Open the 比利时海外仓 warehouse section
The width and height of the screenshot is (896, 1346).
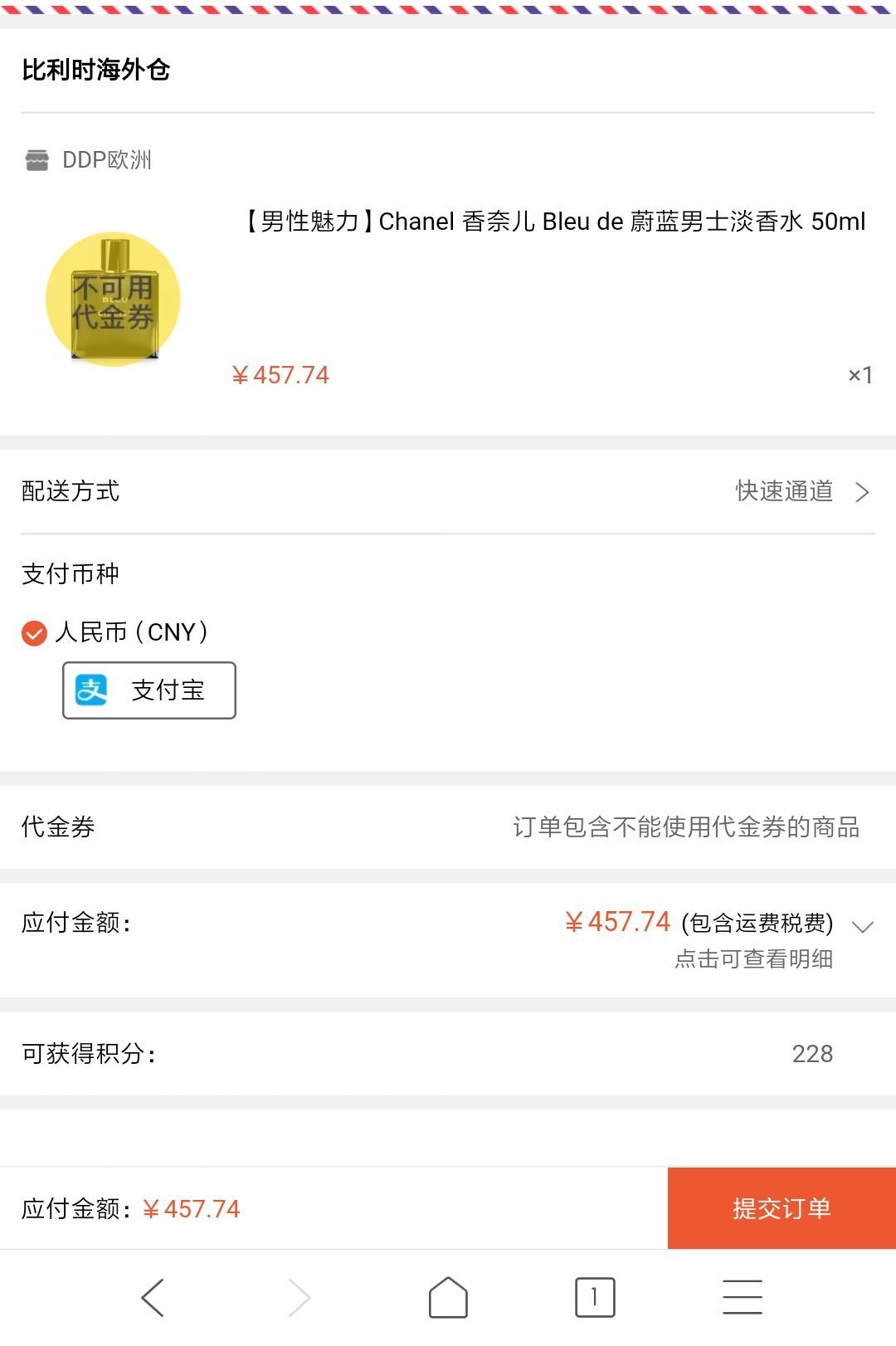coord(95,71)
